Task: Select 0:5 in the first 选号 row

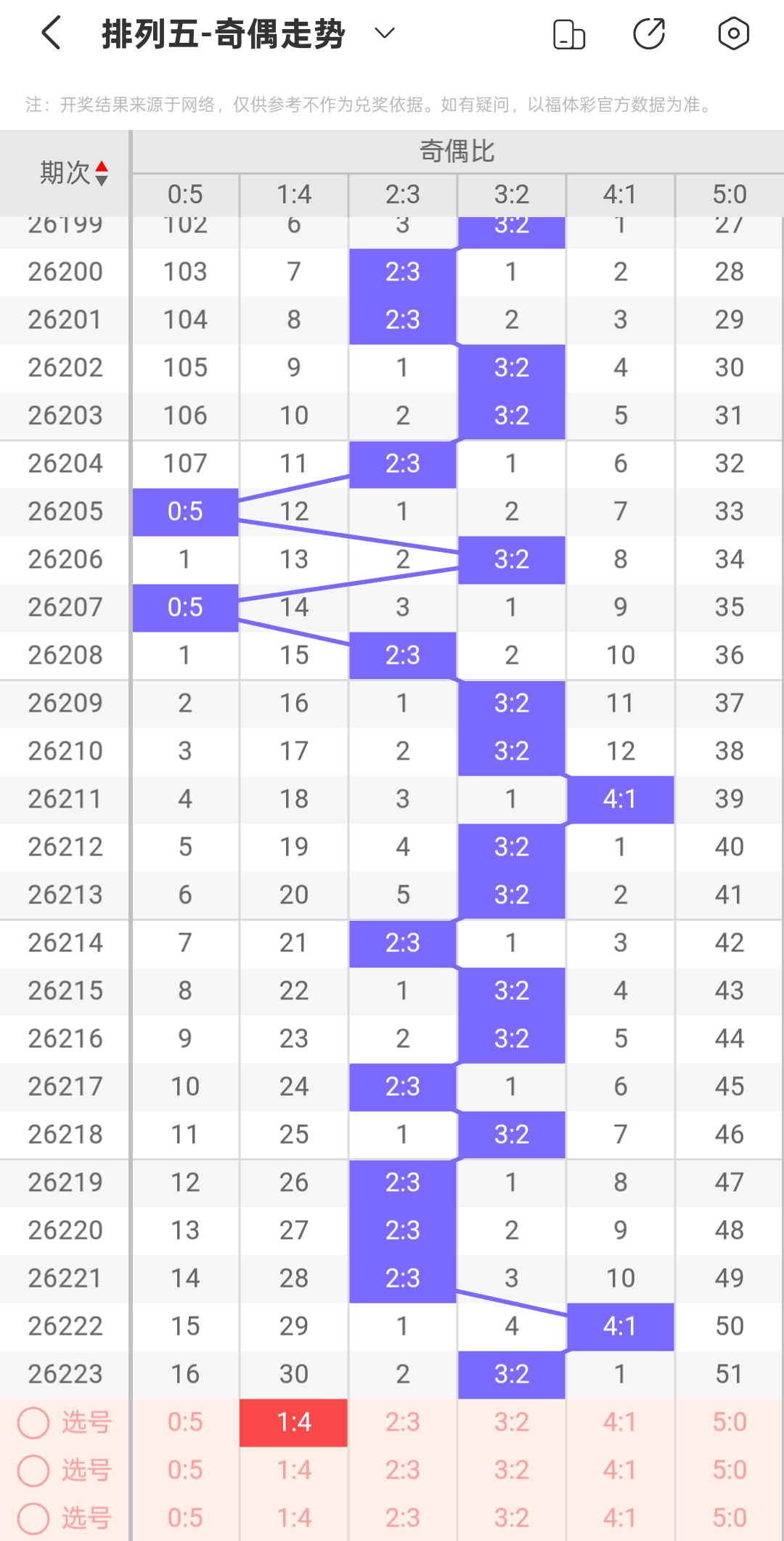Action: 185,1422
